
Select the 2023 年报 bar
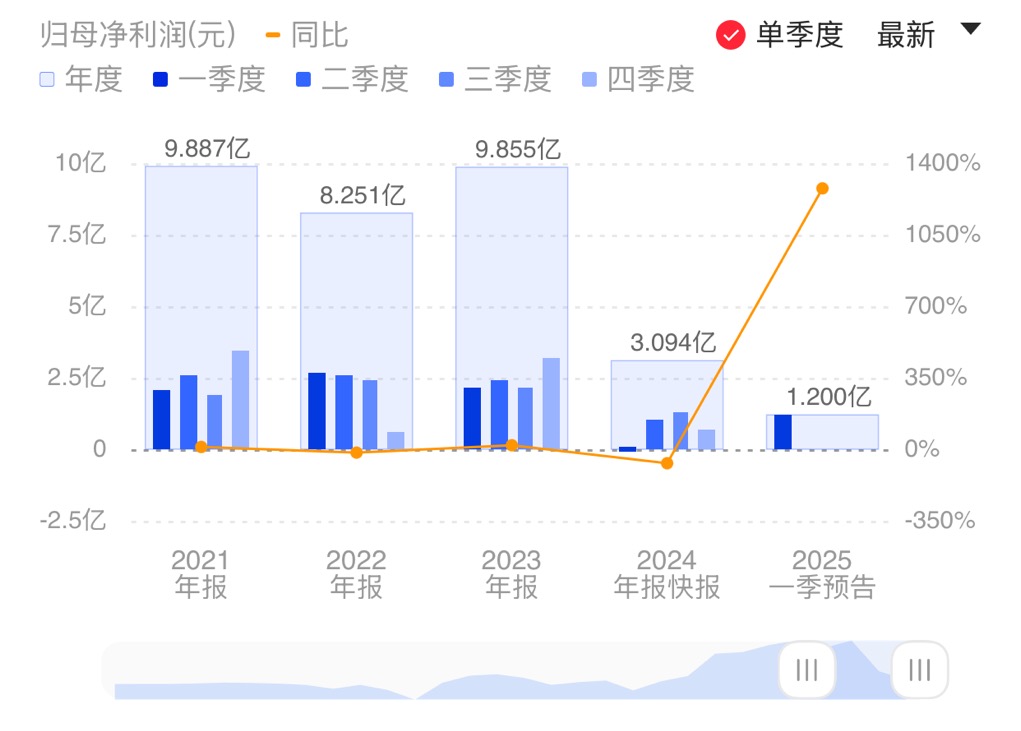tap(511, 300)
